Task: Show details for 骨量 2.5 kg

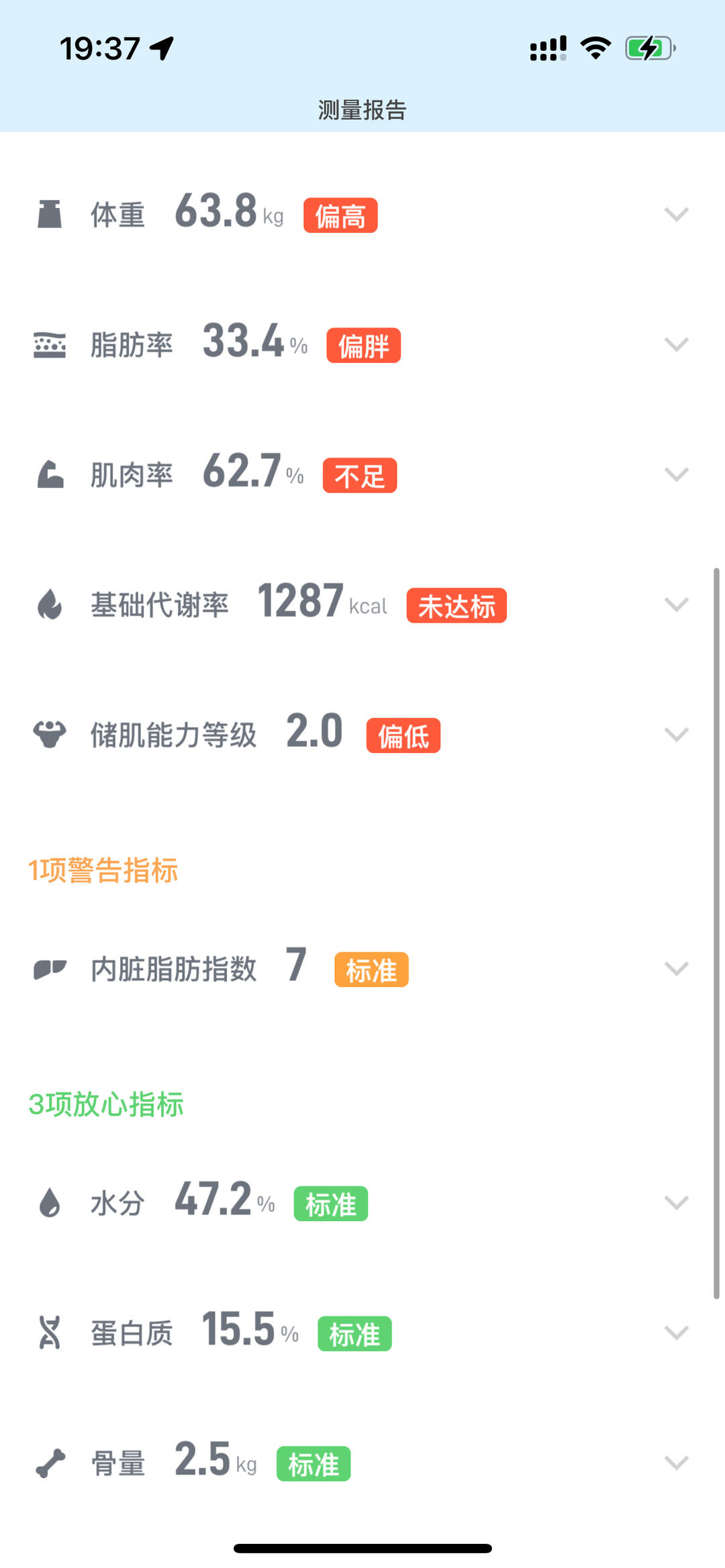Action: (676, 1463)
